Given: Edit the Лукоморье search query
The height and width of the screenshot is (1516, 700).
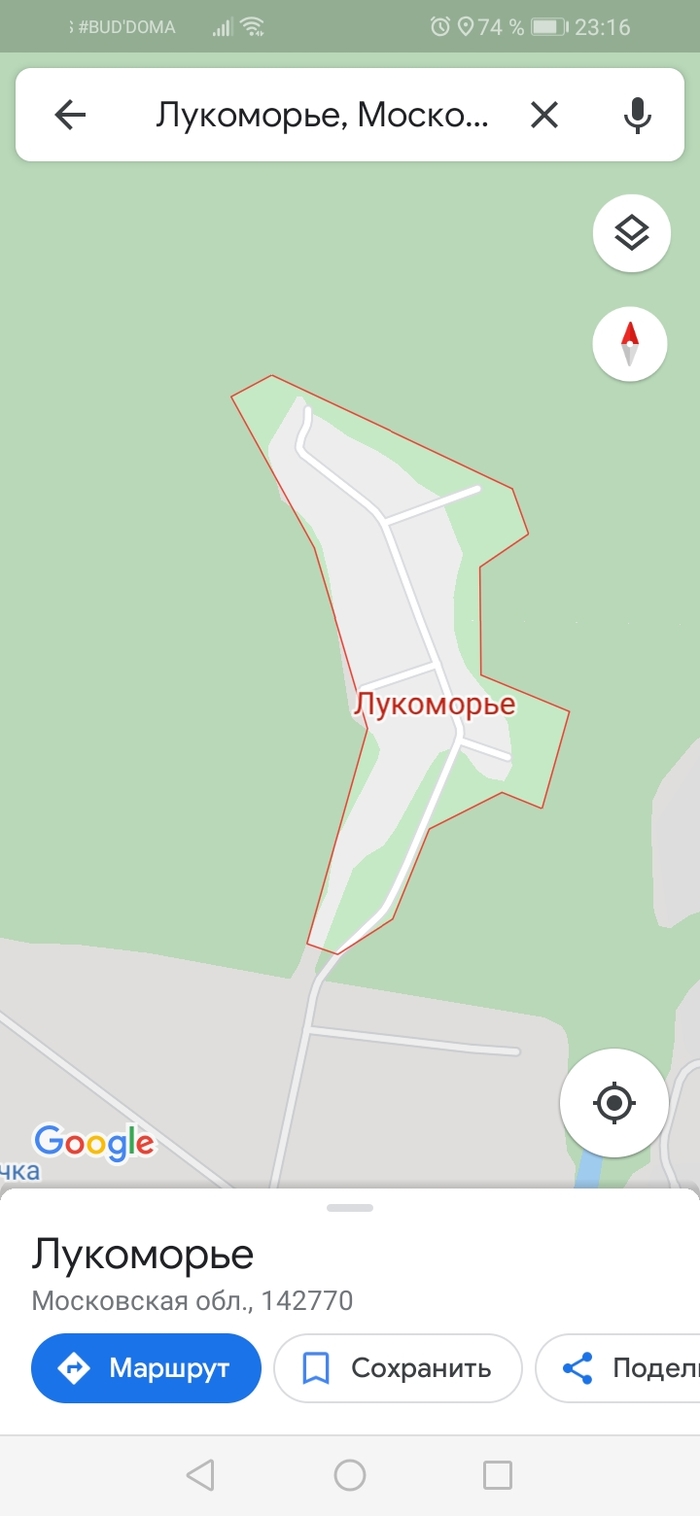Looking at the screenshot, I should coord(322,115).
